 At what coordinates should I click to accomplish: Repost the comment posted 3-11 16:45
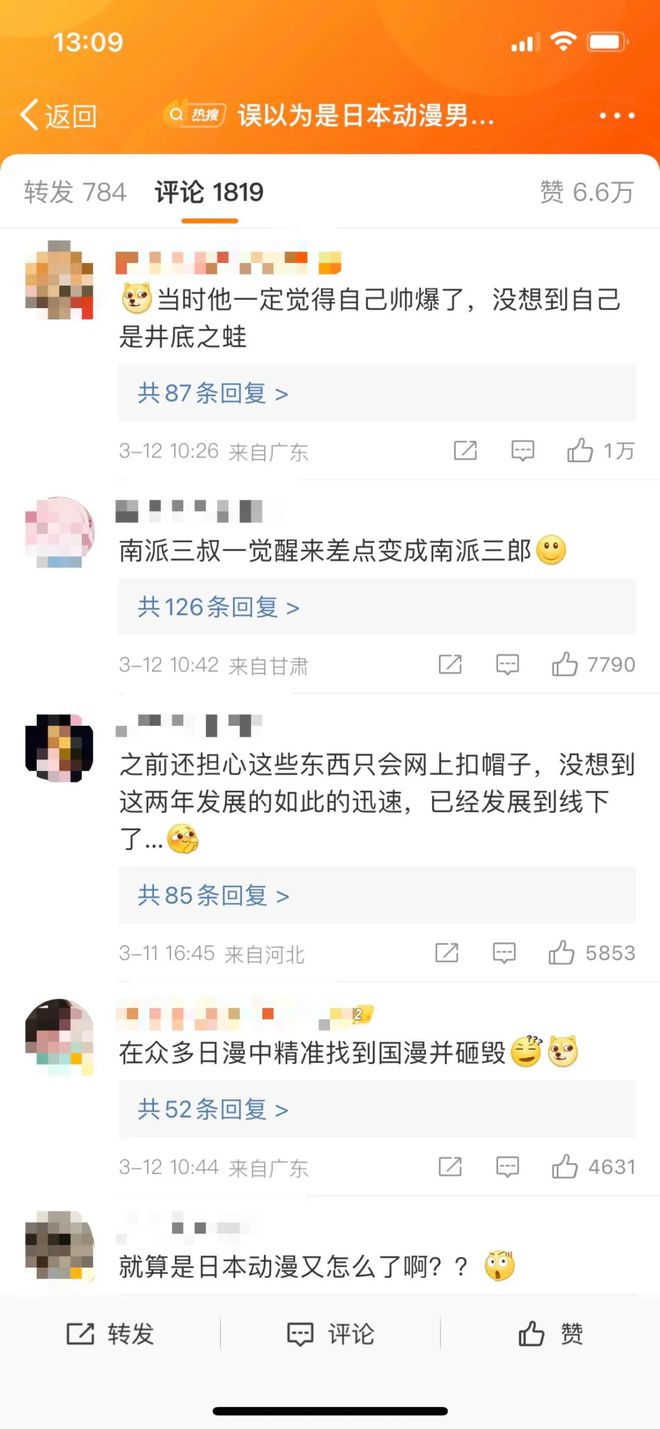446,953
